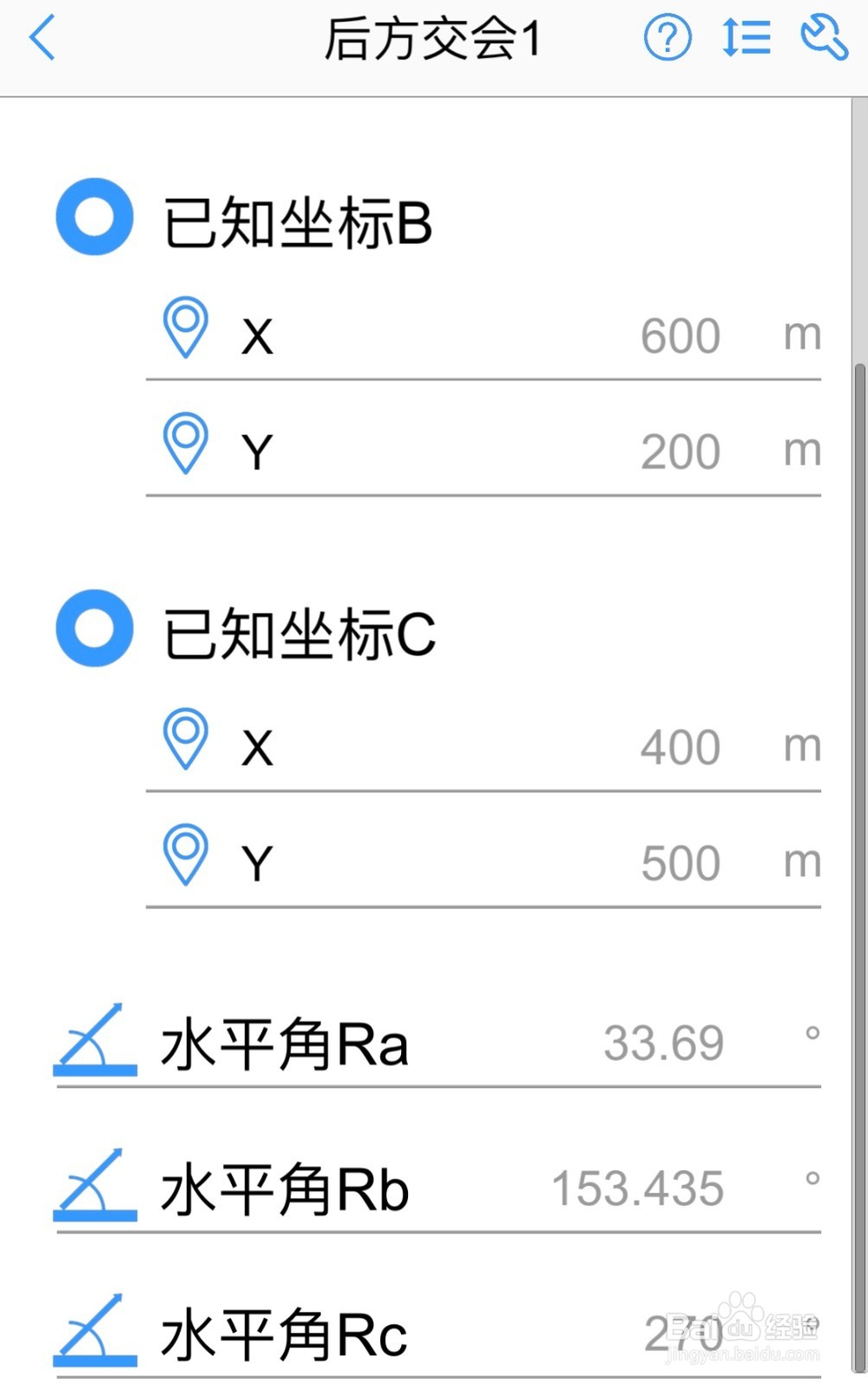
Task: Click the 水平角Ra value 33.69
Action: (x=664, y=1044)
